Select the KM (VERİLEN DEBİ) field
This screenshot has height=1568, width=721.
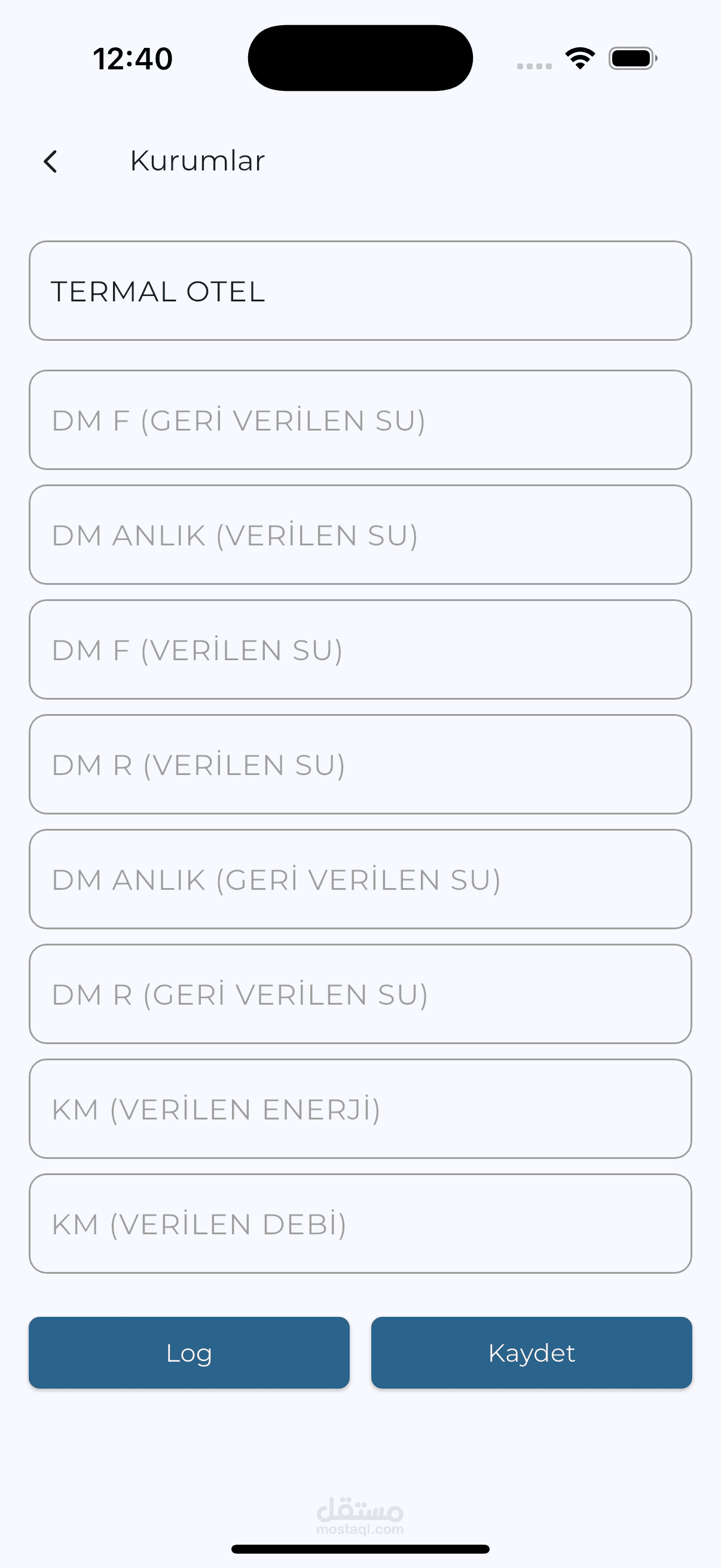360,1224
